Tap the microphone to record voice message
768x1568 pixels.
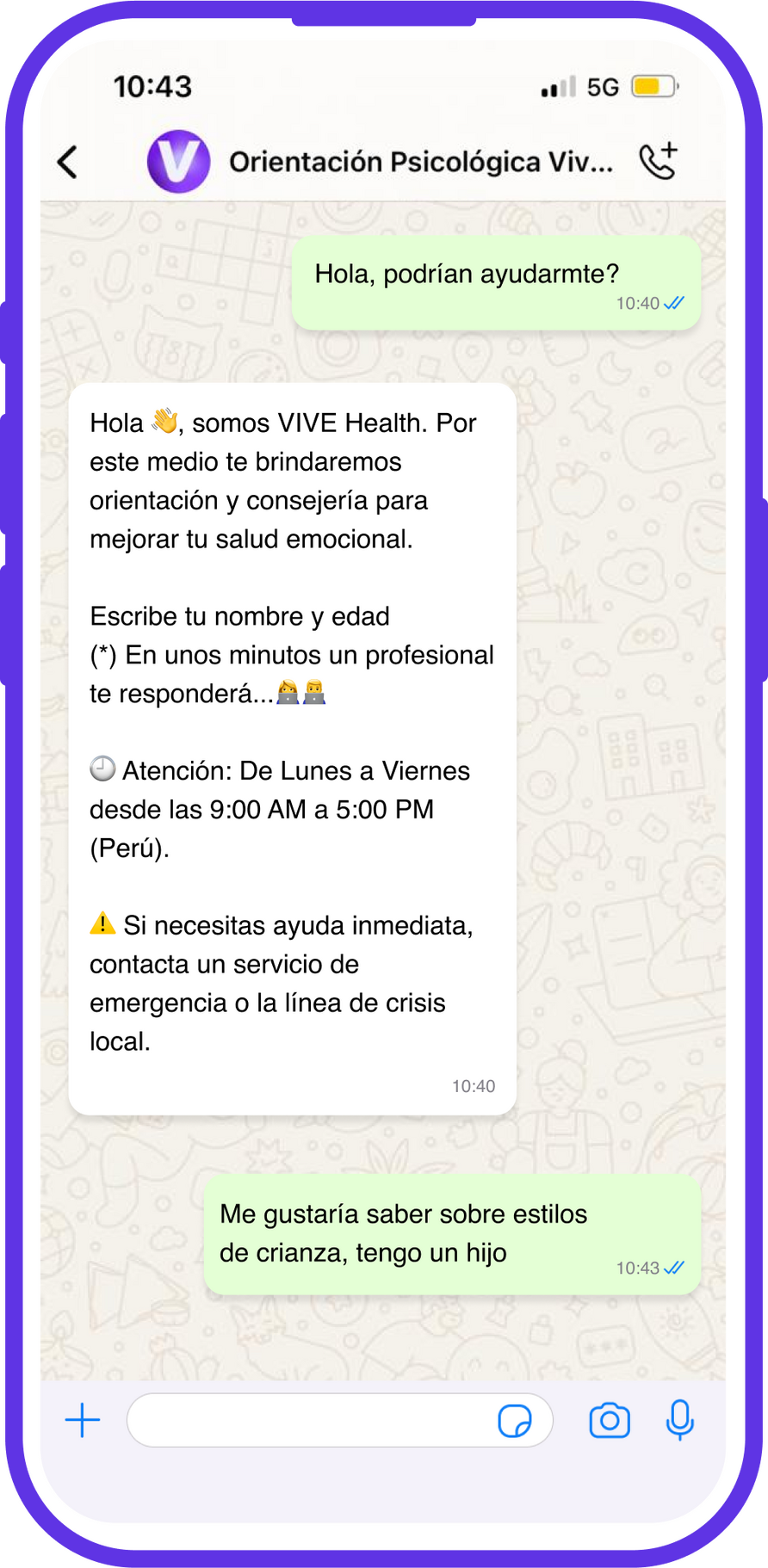click(x=679, y=1421)
